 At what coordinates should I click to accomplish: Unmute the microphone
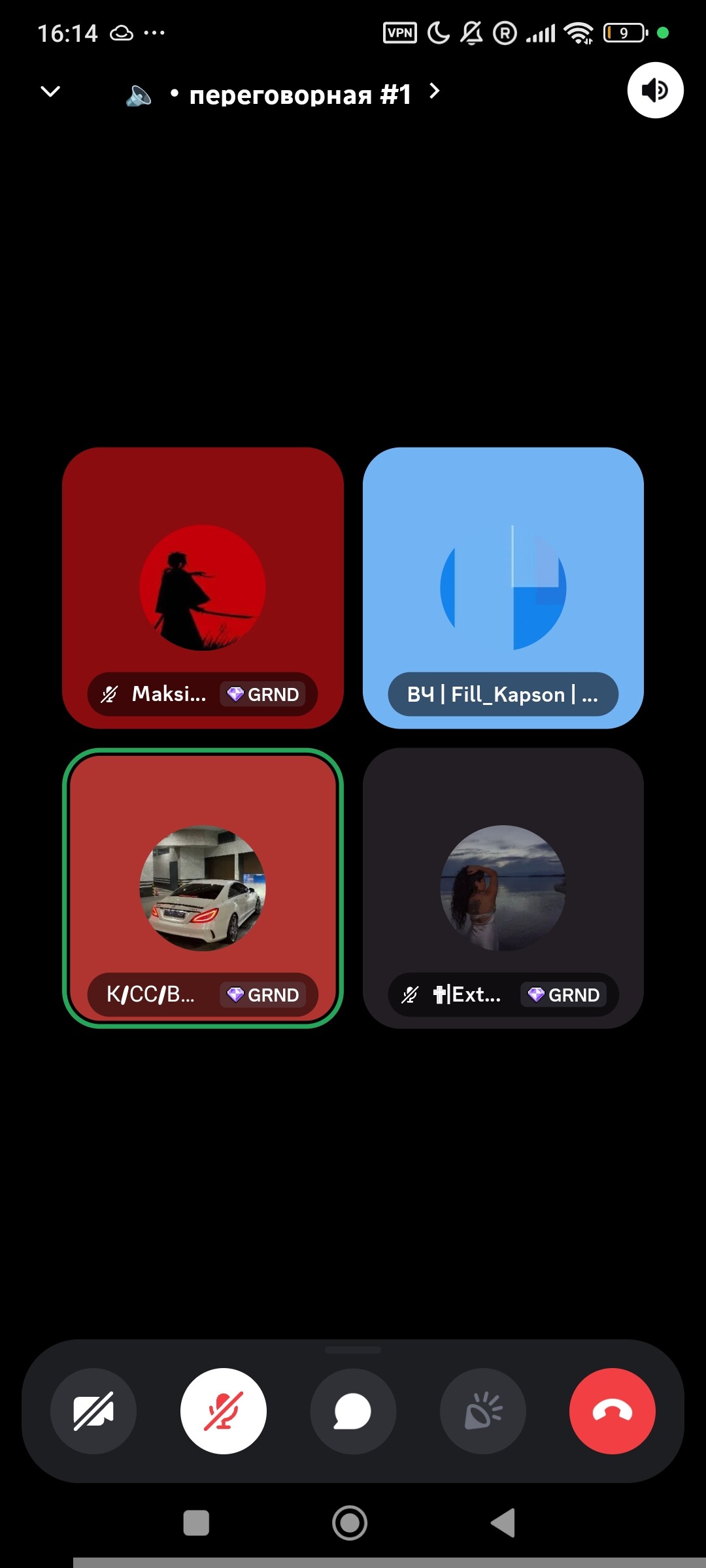pos(224,1411)
